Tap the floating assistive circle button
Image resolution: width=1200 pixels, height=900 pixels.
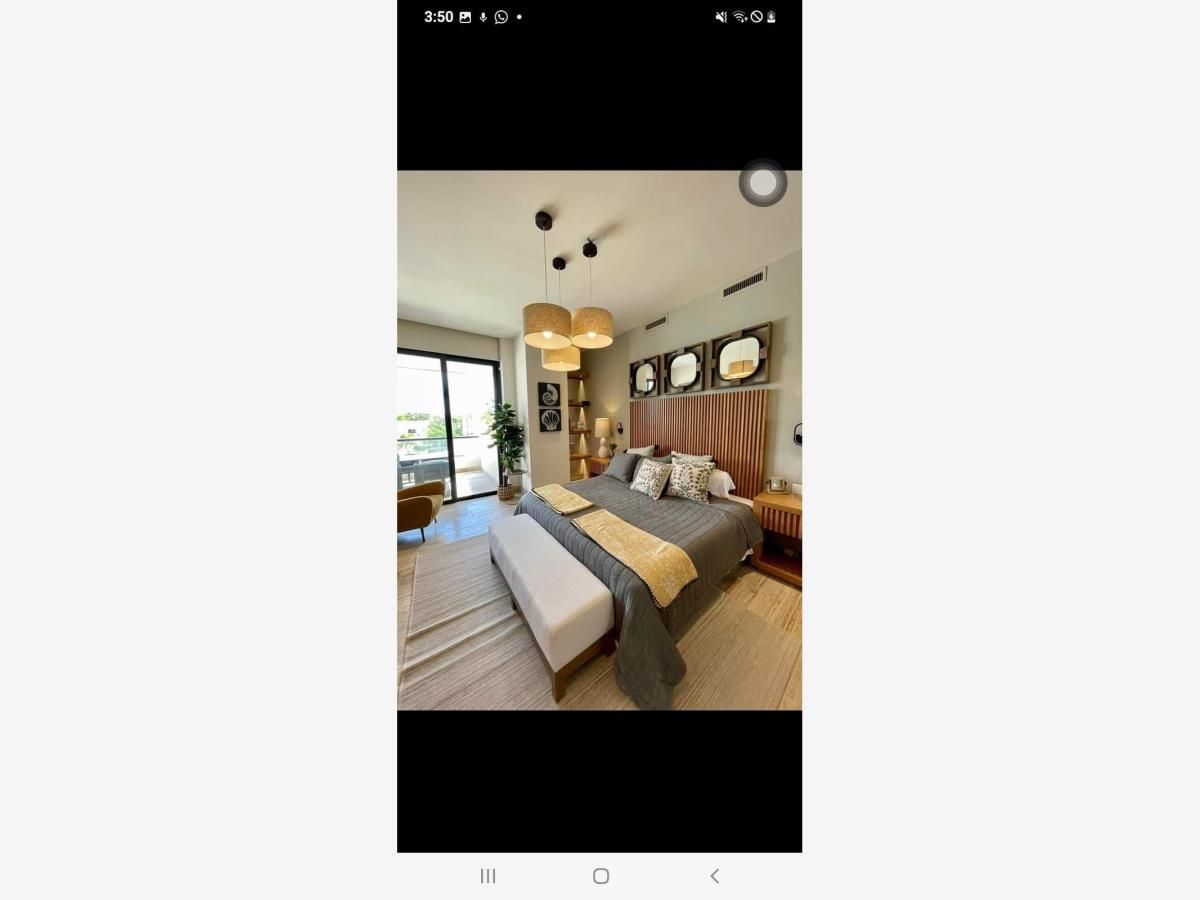click(763, 183)
